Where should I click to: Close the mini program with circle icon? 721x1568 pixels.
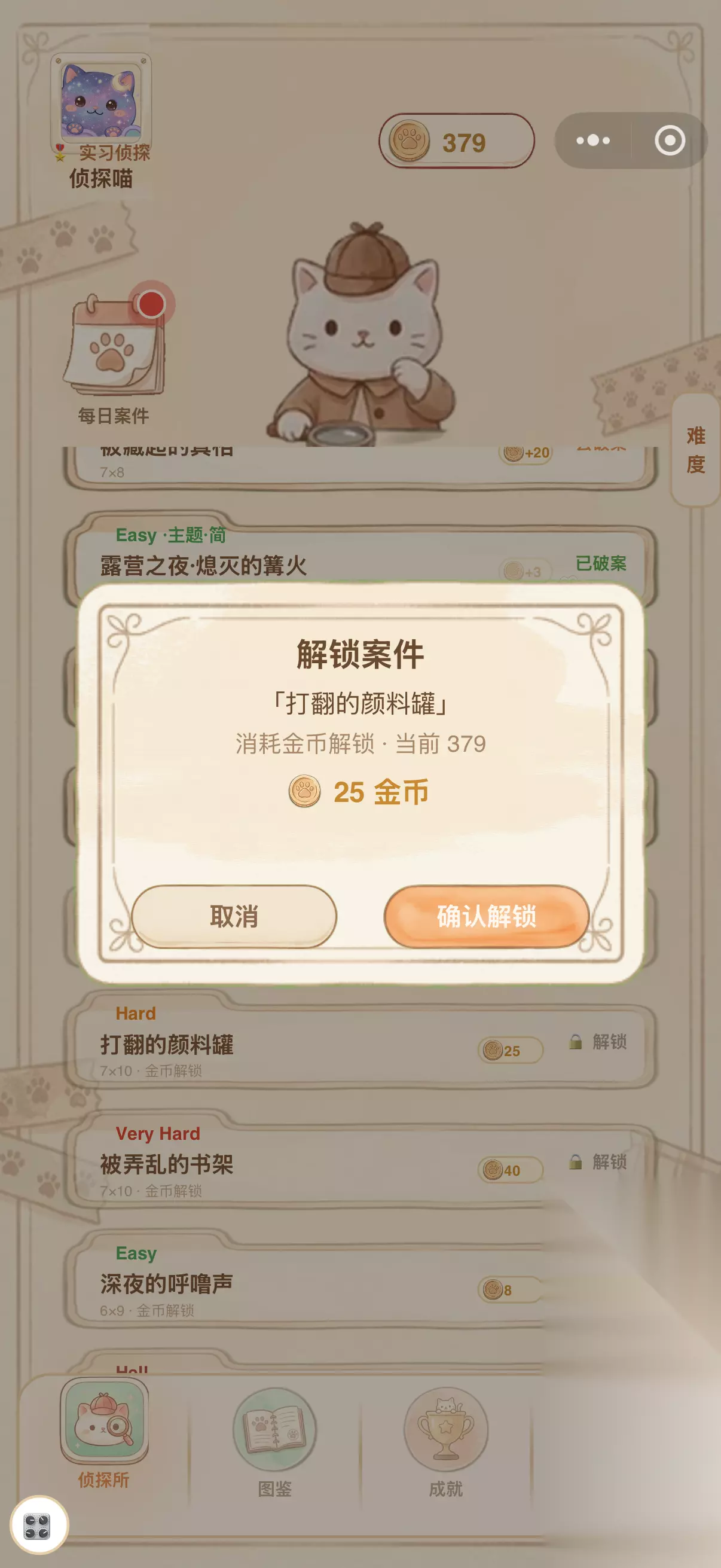point(670,141)
